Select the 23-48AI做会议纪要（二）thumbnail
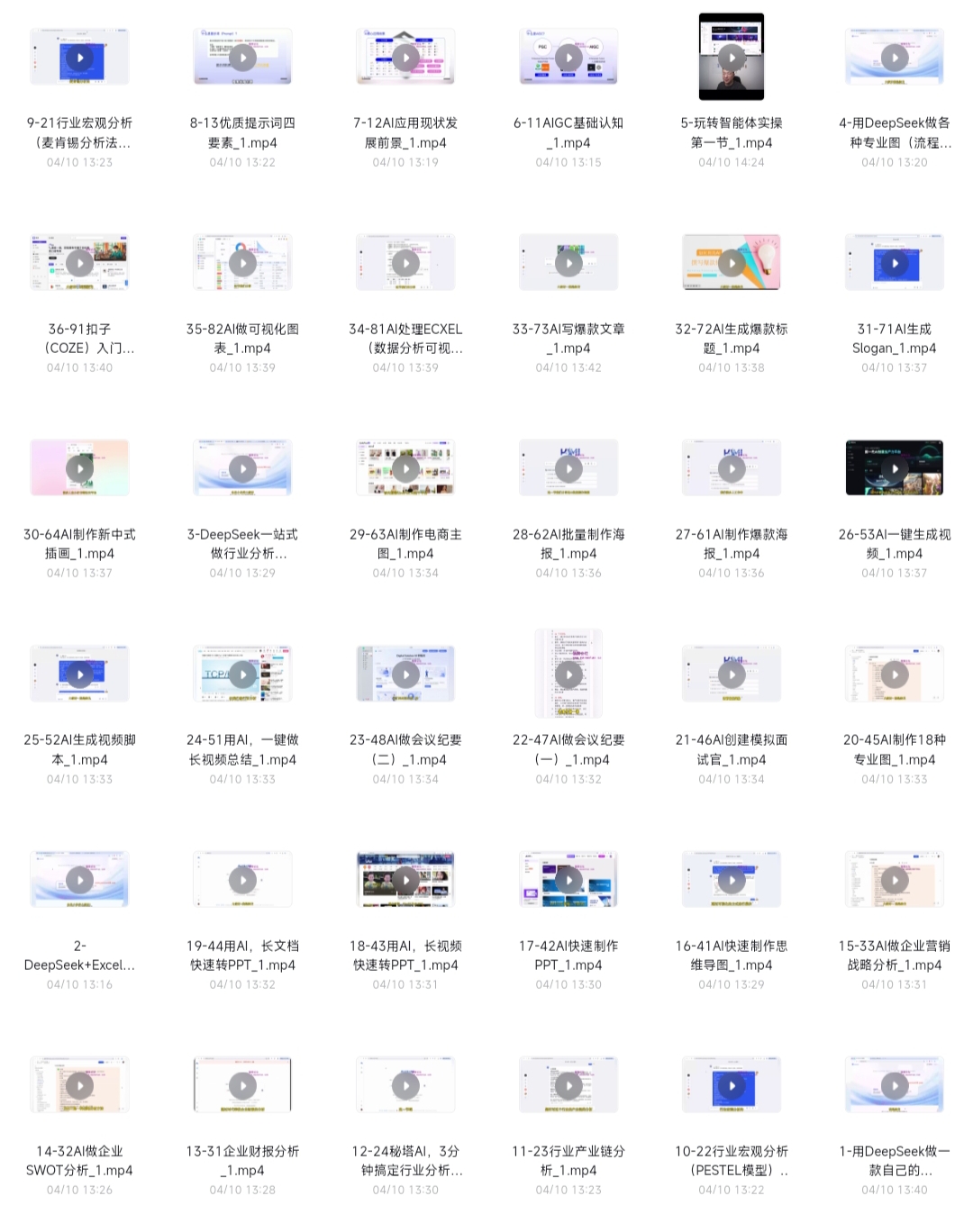 click(x=405, y=673)
